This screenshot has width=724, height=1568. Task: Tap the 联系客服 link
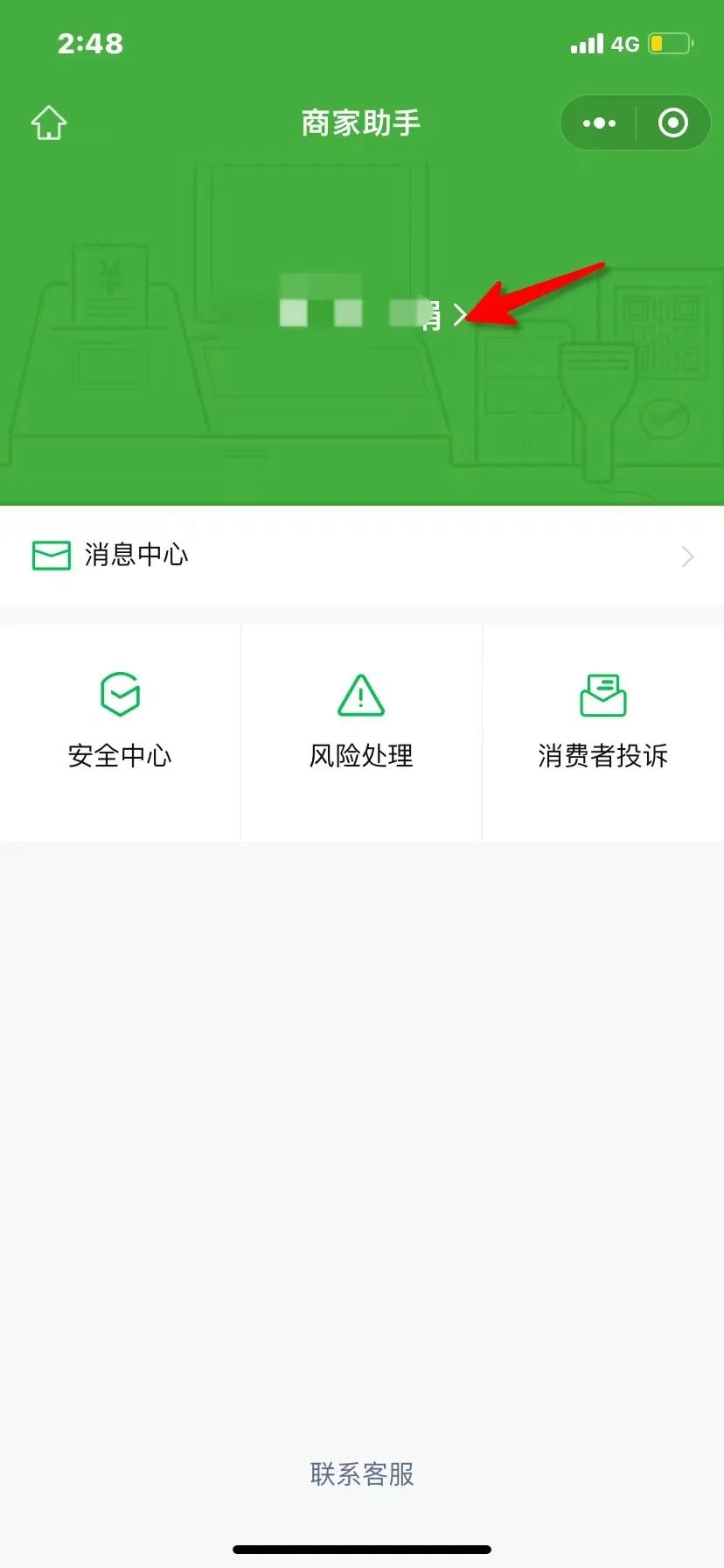point(361,1473)
